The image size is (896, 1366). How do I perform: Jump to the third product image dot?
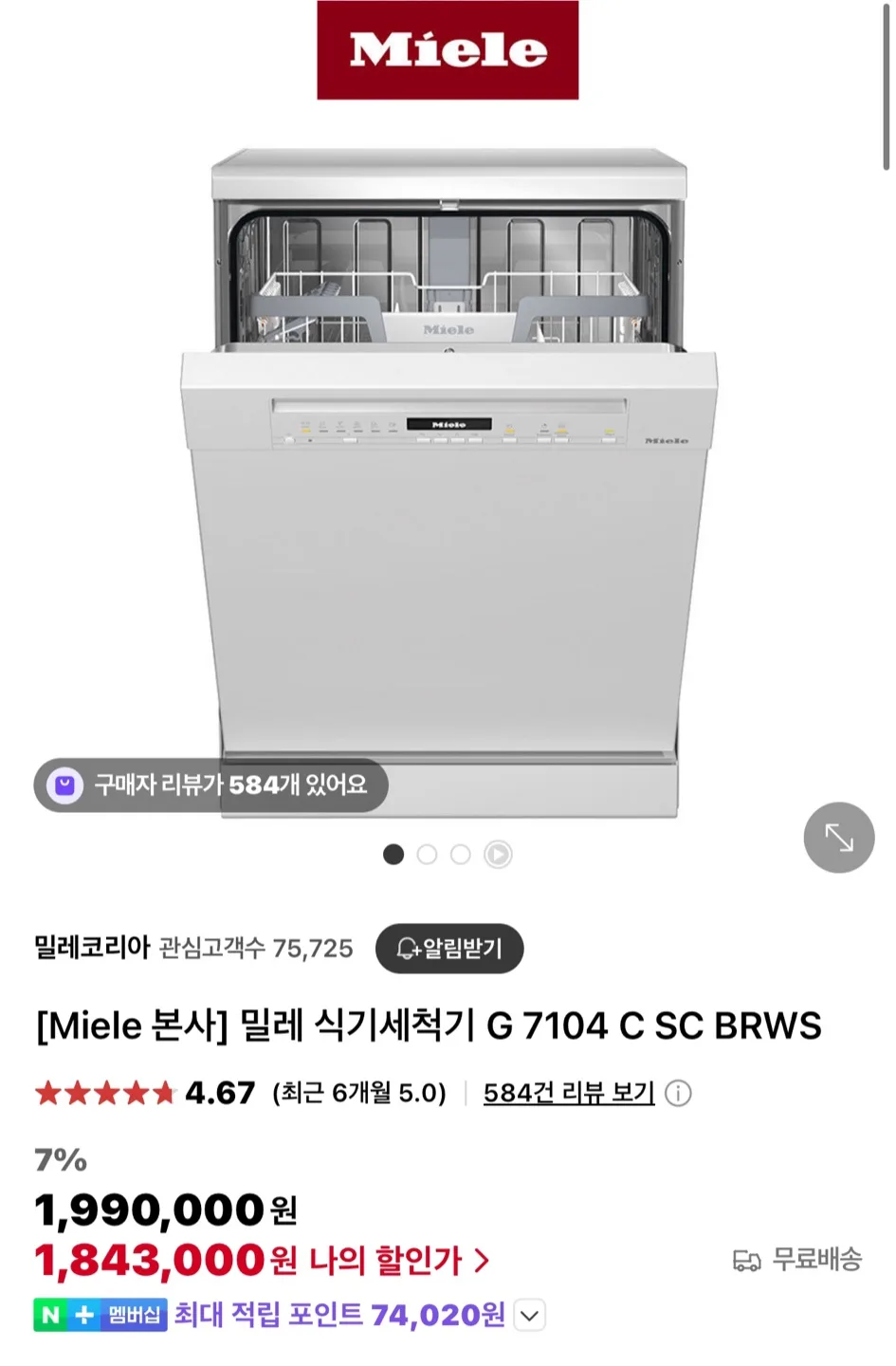click(461, 855)
